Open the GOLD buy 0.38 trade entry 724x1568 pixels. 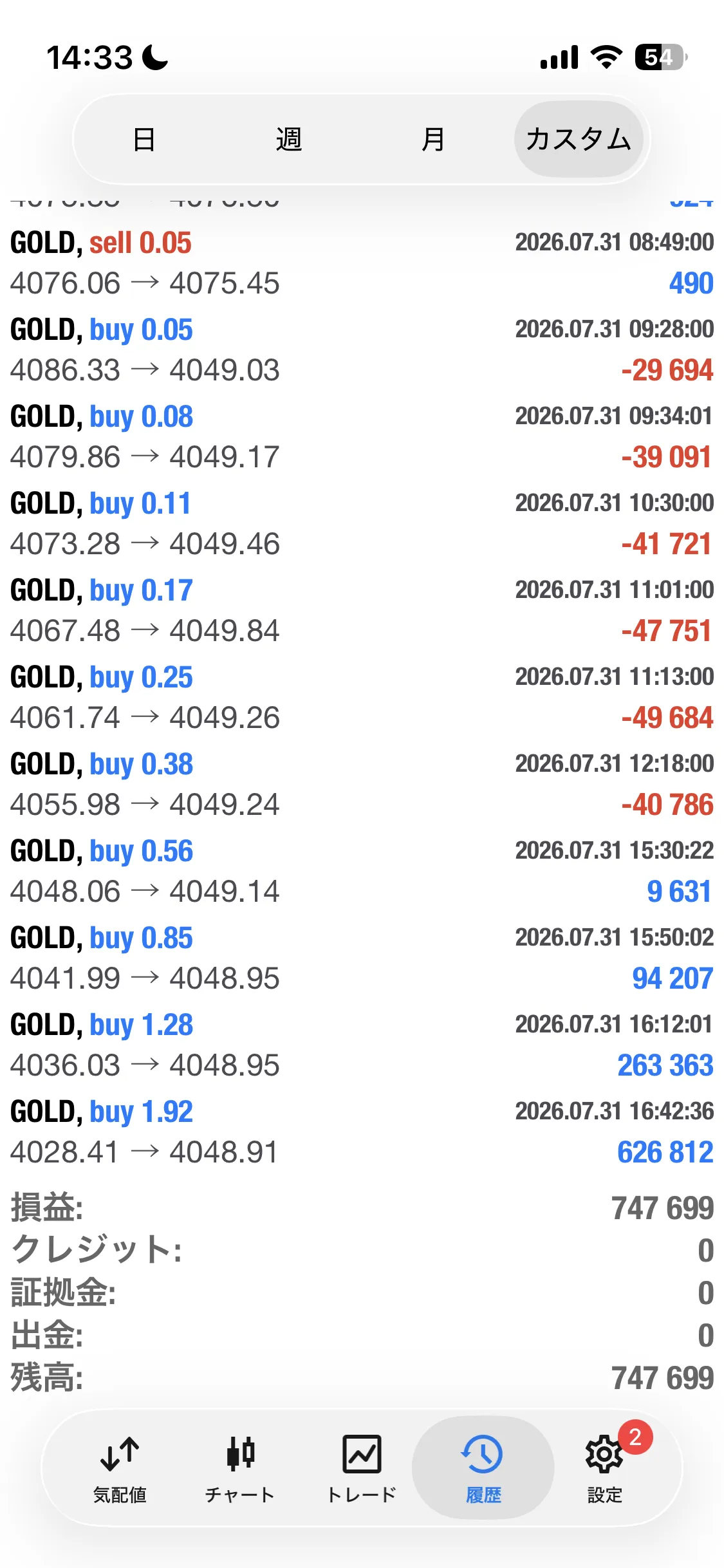point(362,785)
